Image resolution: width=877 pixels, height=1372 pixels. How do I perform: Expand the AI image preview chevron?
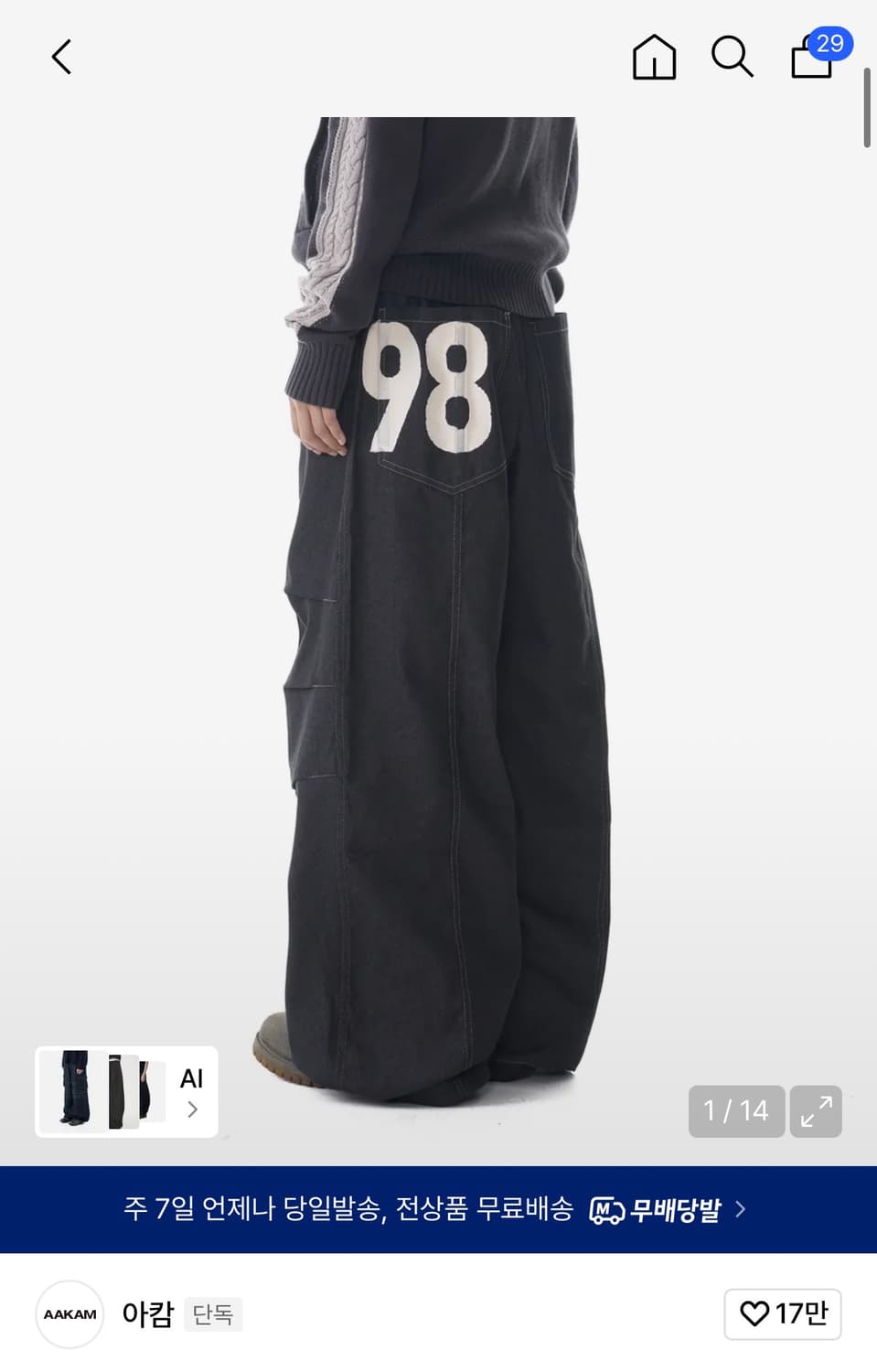click(x=190, y=1109)
